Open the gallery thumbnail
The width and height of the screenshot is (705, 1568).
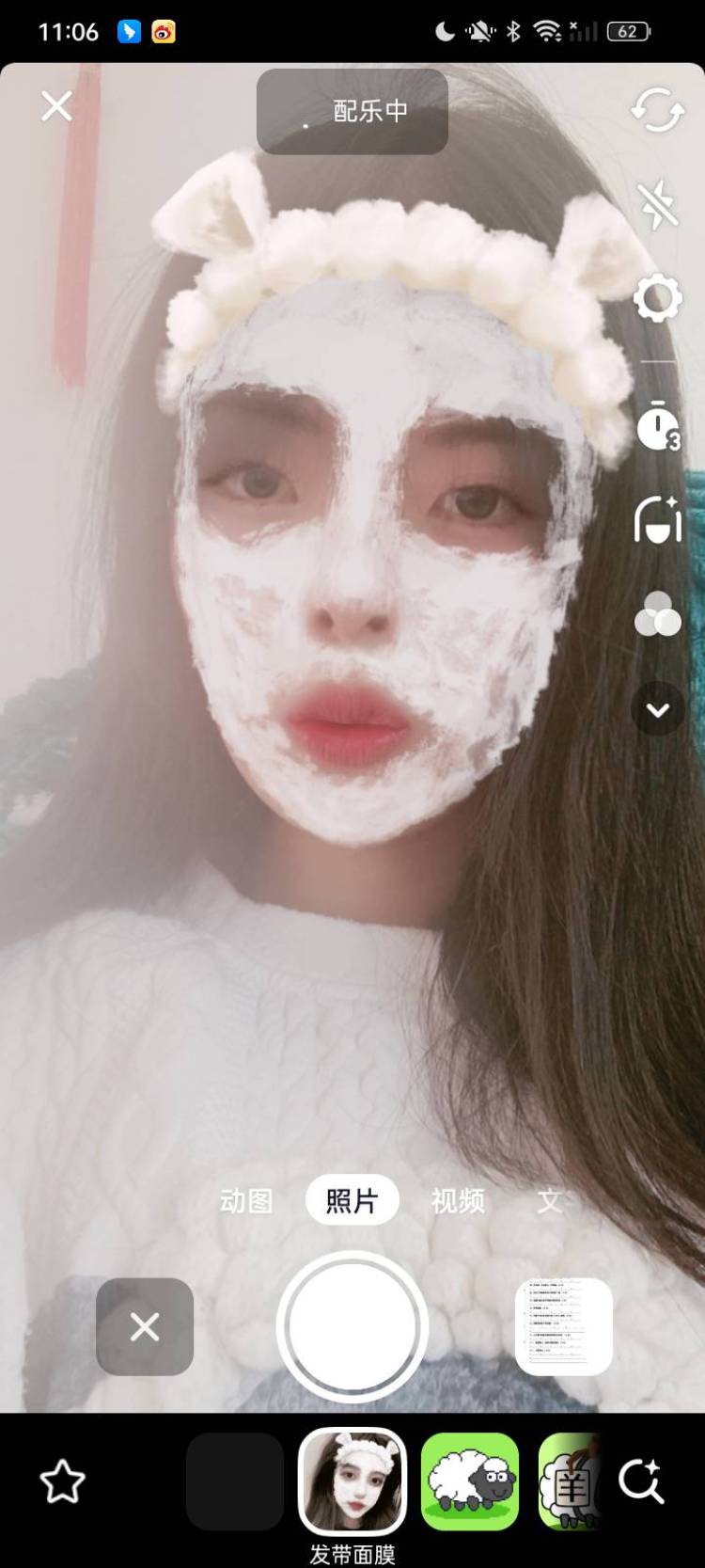click(x=564, y=1326)
